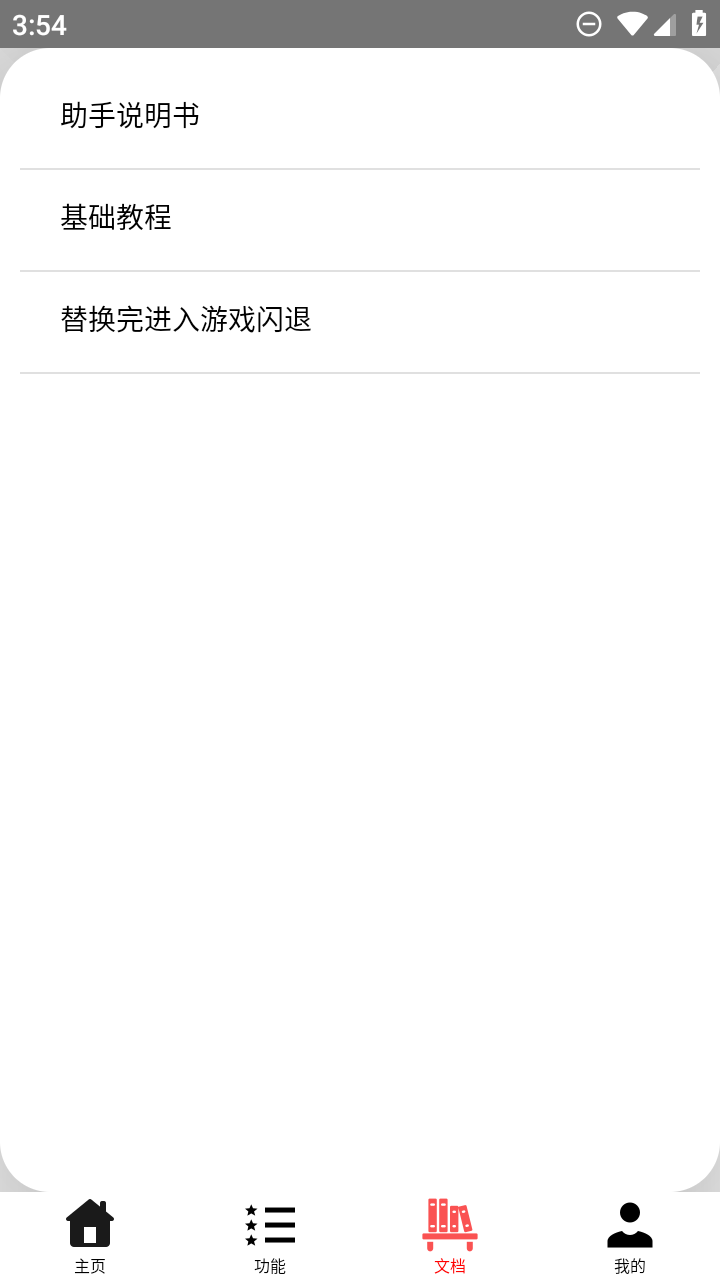Tap the empty white content area
Screen dimensions: 720x1280
[360, 700]
